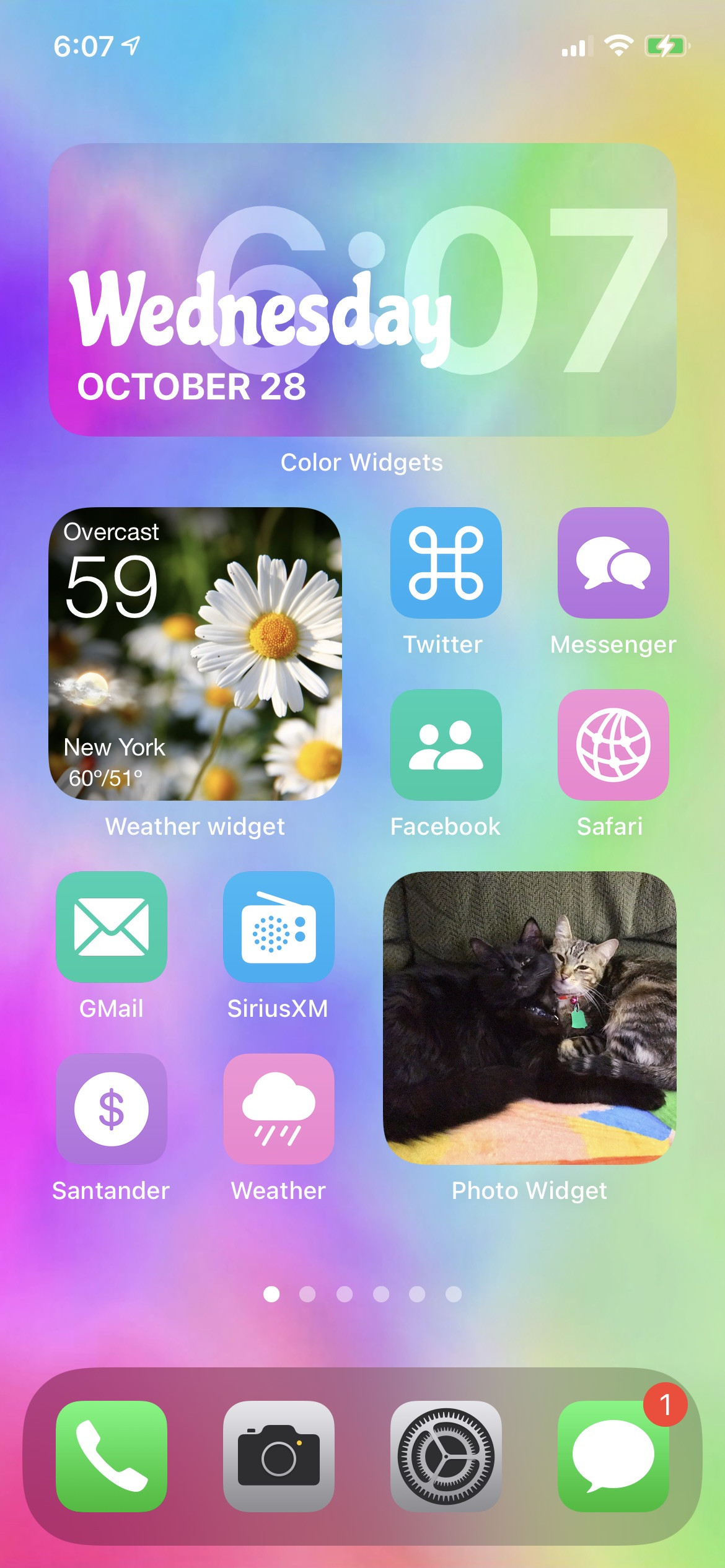Viewport: 725px width, 1568px height.
Task: Tap the Photo Widget with cats
Action: [x=530, y=1017]
